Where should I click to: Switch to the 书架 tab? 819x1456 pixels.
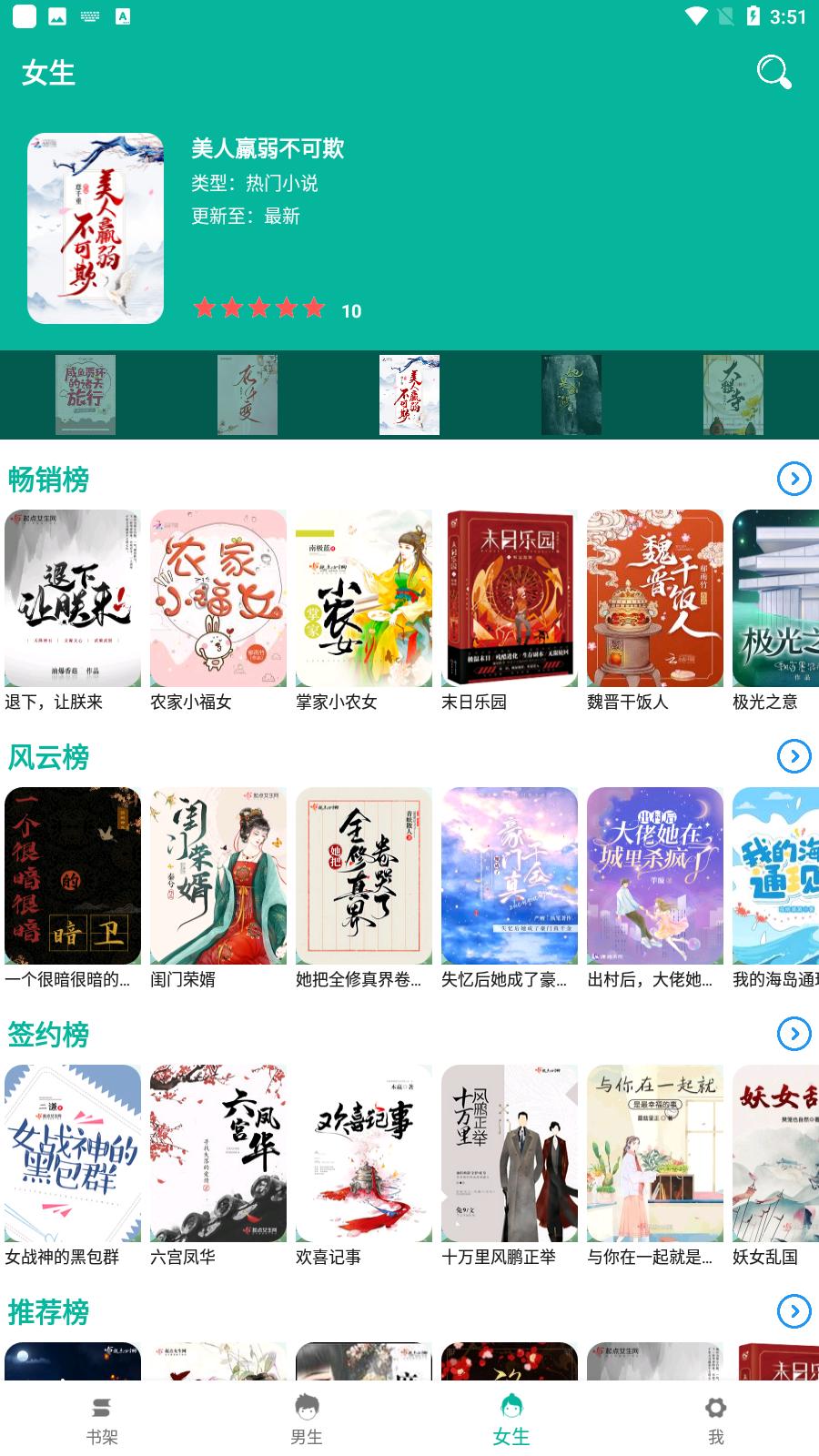[102, 1420]
